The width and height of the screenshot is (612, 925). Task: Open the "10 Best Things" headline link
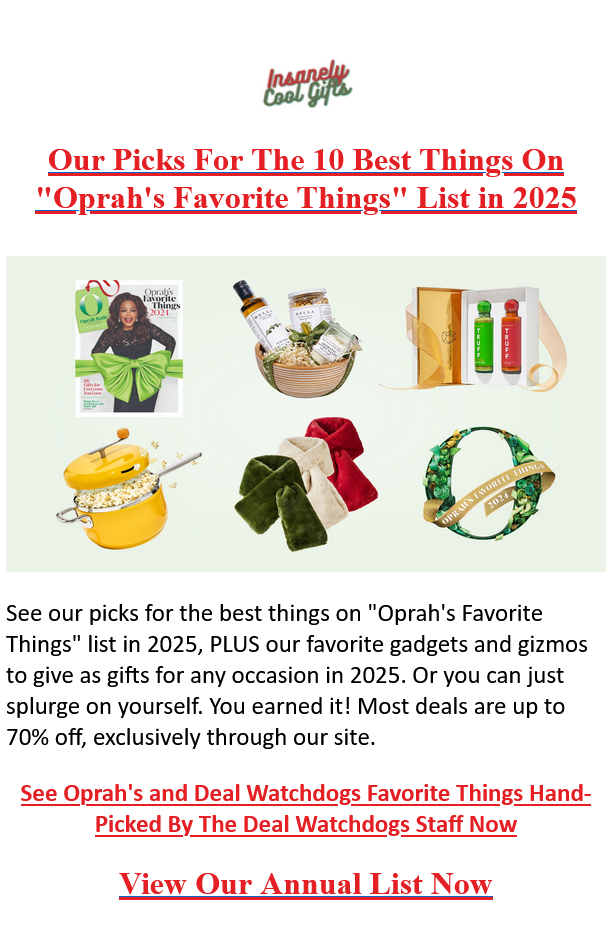tap(306, 178)
